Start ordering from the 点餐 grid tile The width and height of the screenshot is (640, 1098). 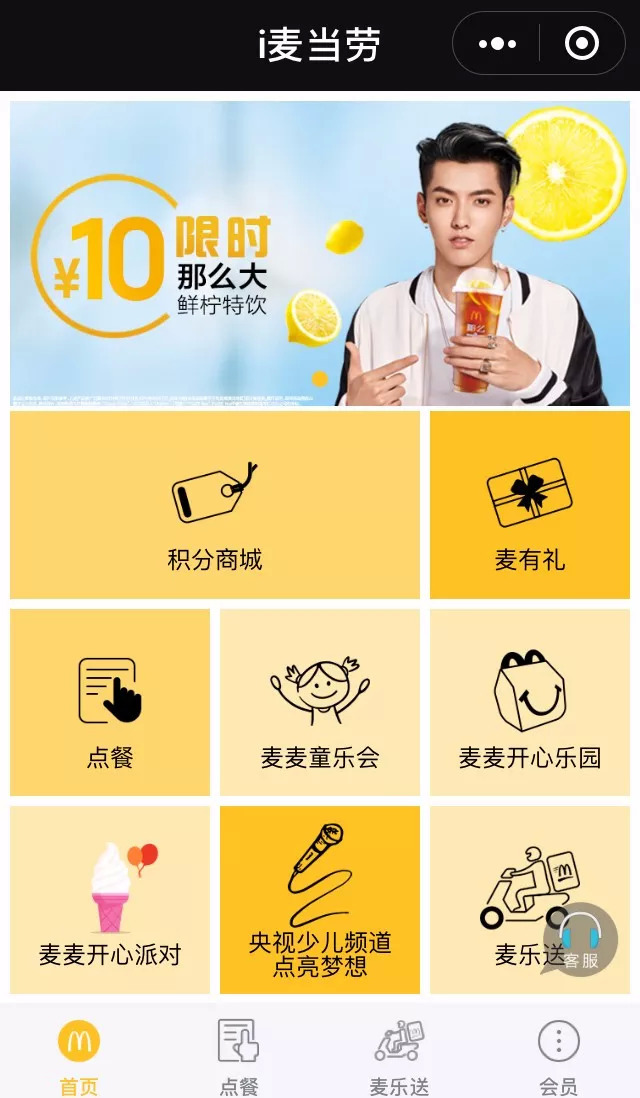click(x=110, y=702)
